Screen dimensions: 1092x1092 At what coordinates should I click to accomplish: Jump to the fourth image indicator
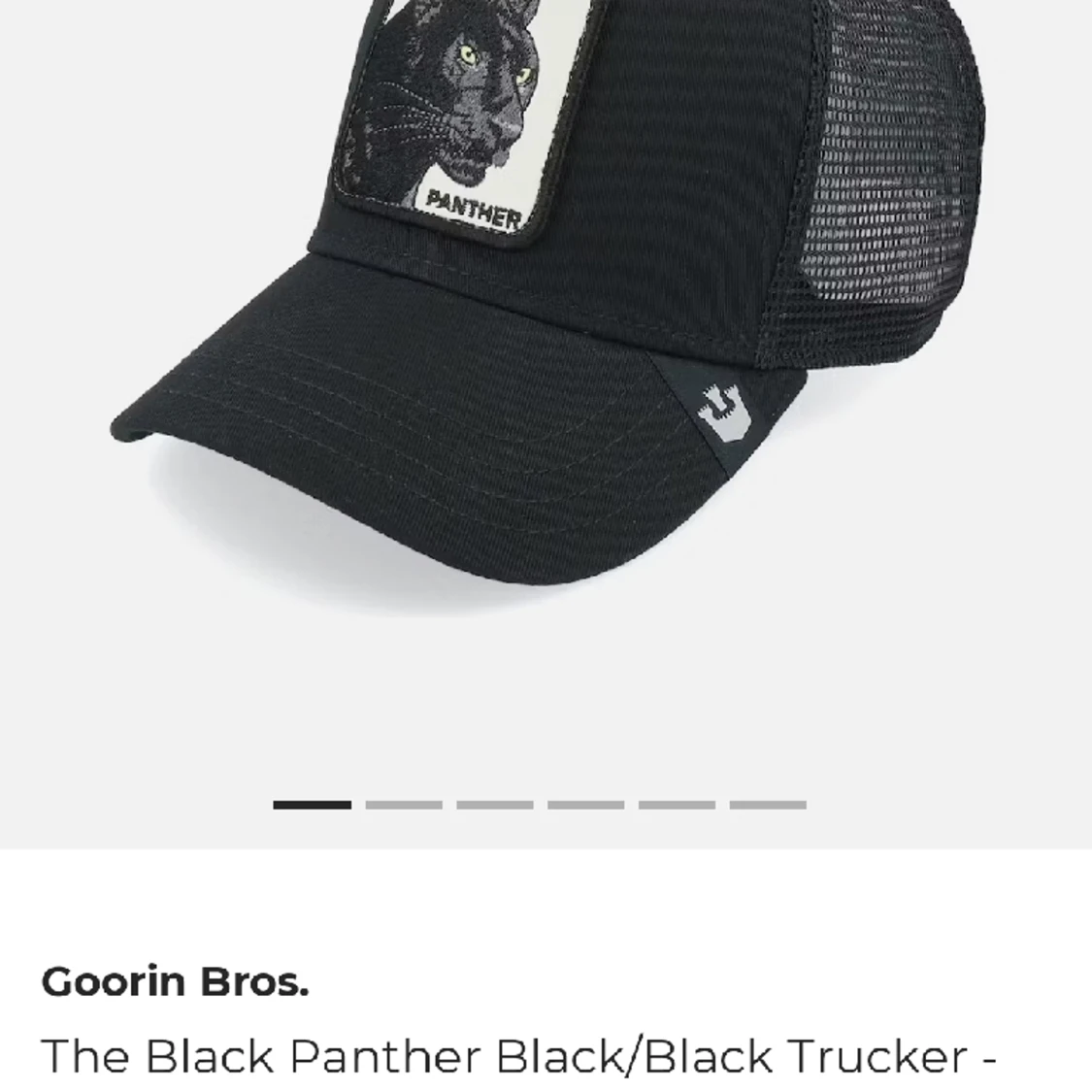click(585, 805)
